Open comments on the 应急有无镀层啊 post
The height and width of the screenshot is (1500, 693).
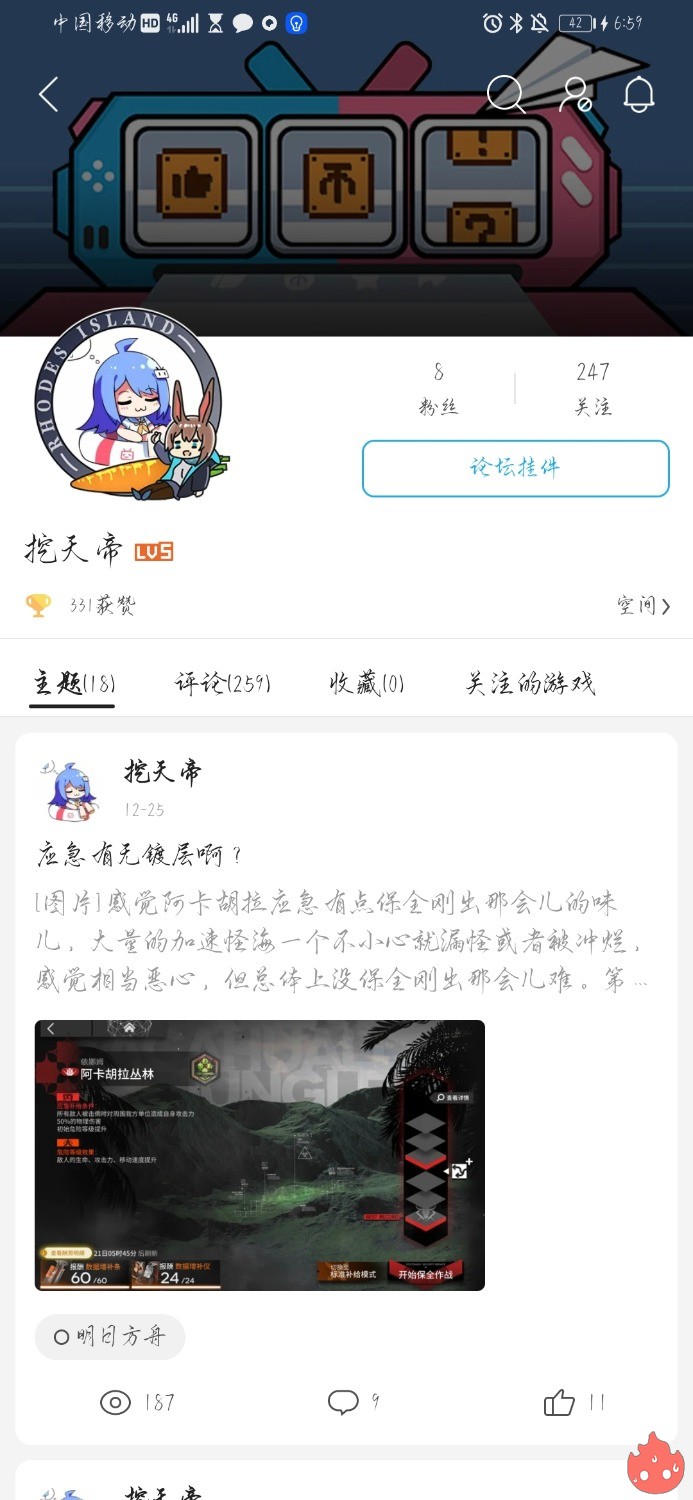(352, 1402)
